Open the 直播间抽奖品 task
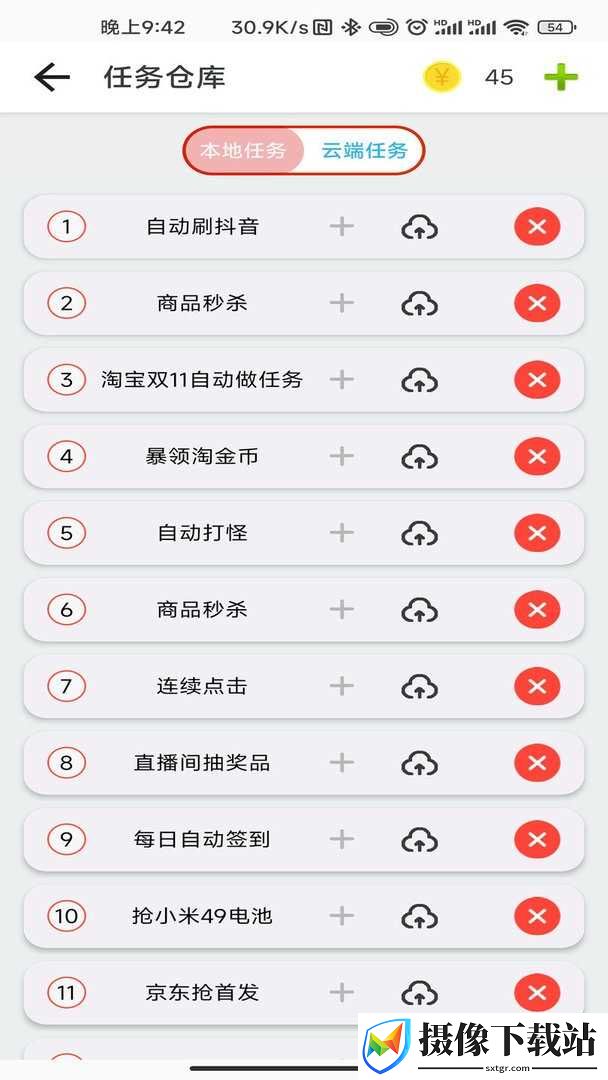Image resolution: width=608 pixels, height=1080 pixels. (202, 762)
